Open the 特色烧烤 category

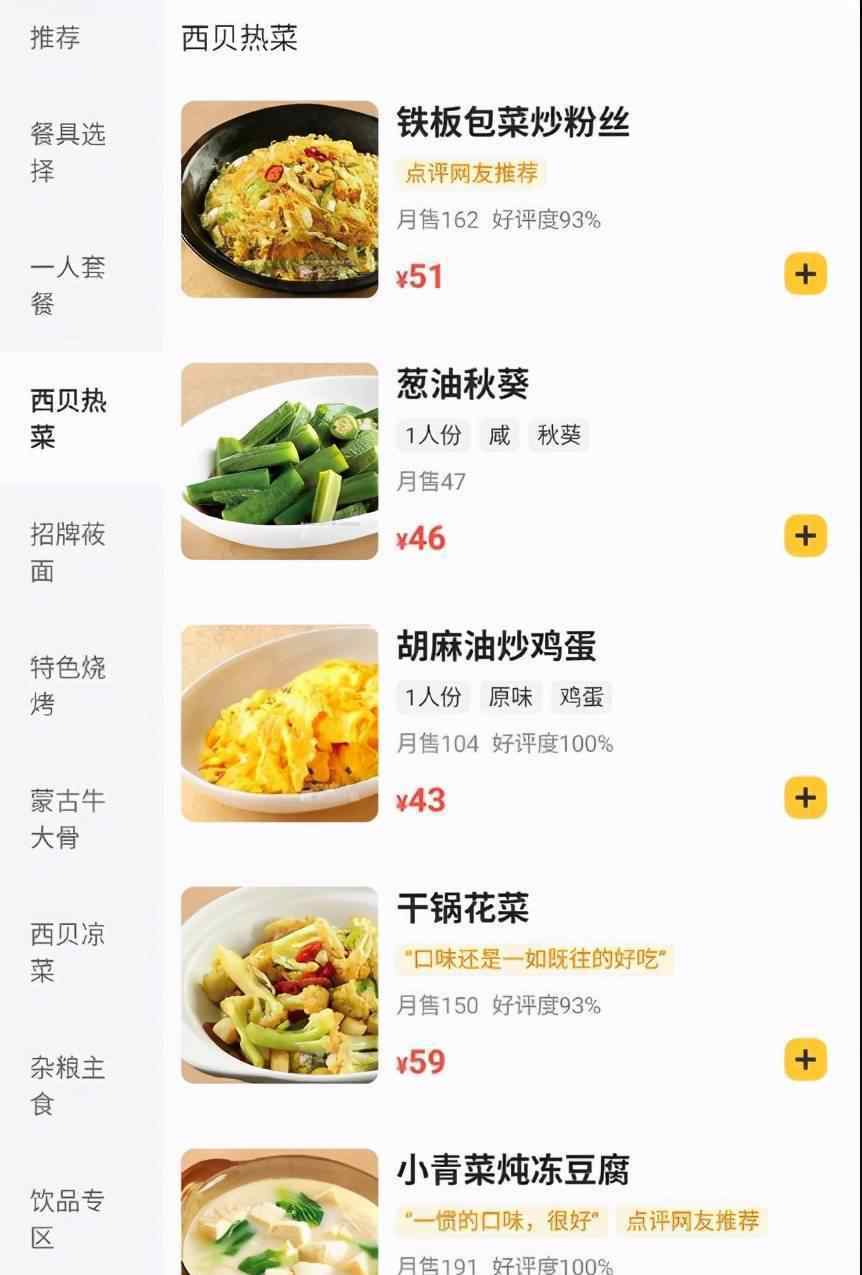click(68, 685)
